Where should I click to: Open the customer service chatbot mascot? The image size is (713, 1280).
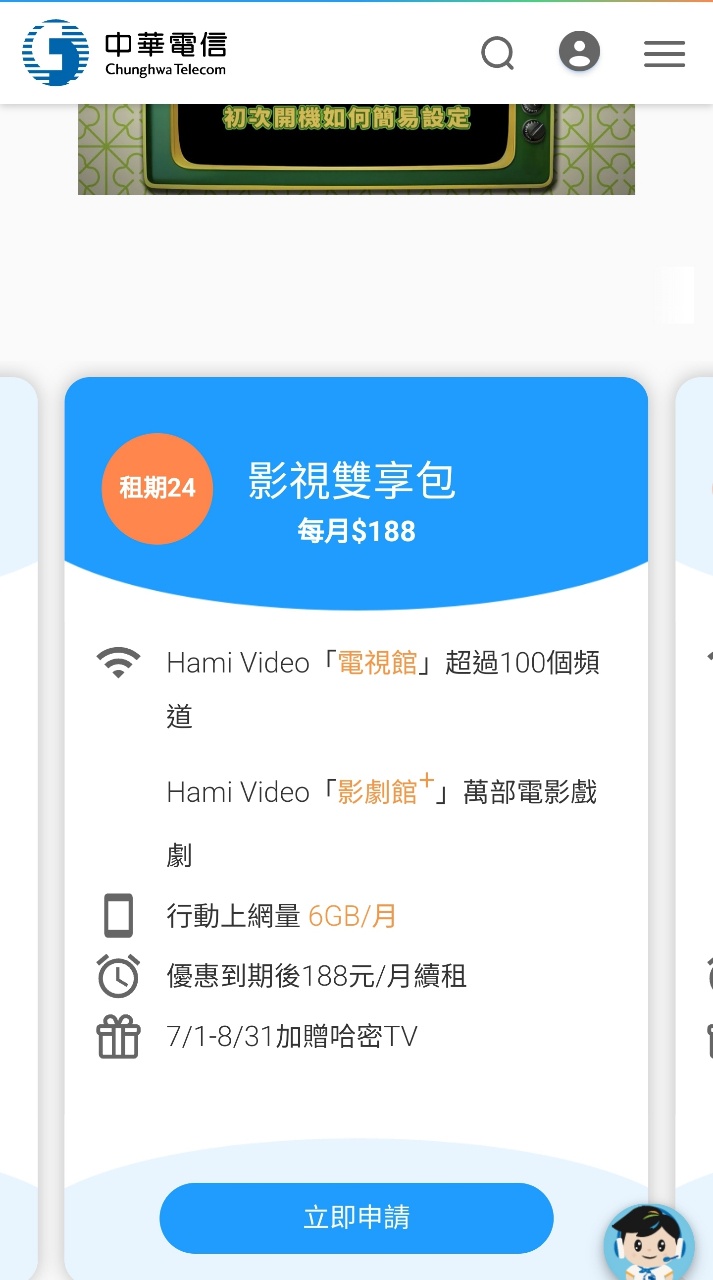point(649,1245)
